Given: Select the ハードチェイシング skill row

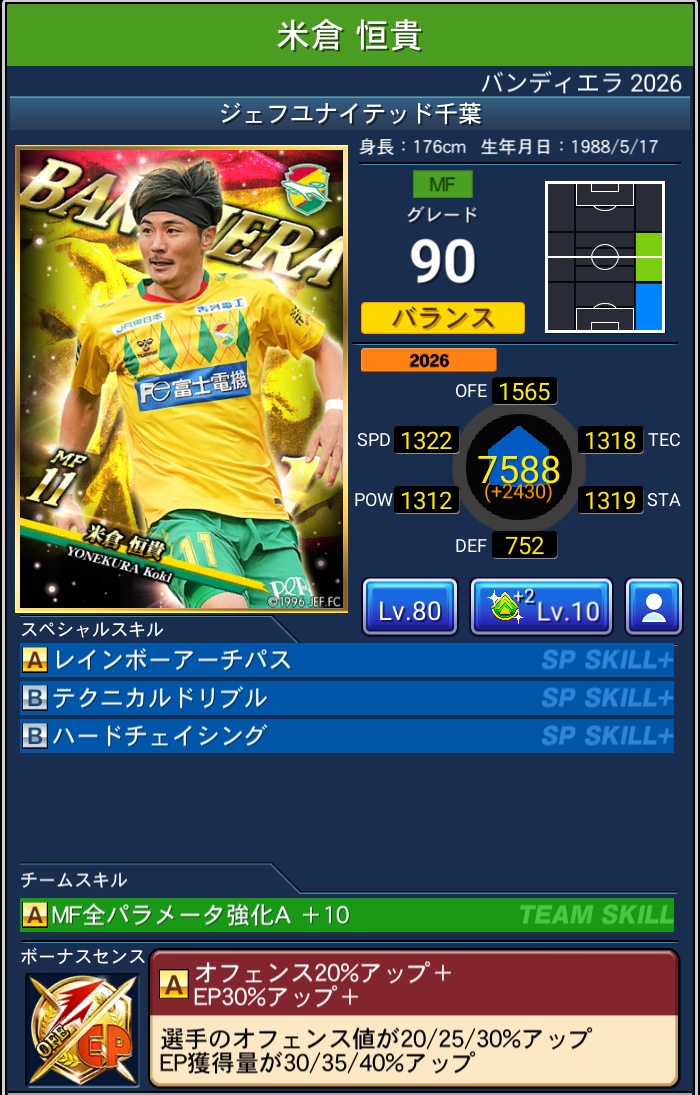Looking at the screenshot, I should click(346, 736).
